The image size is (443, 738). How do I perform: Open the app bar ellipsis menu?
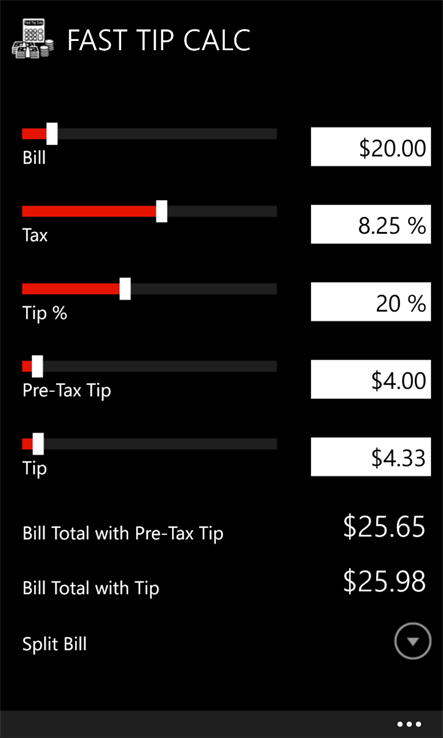[x=409, y=724]
